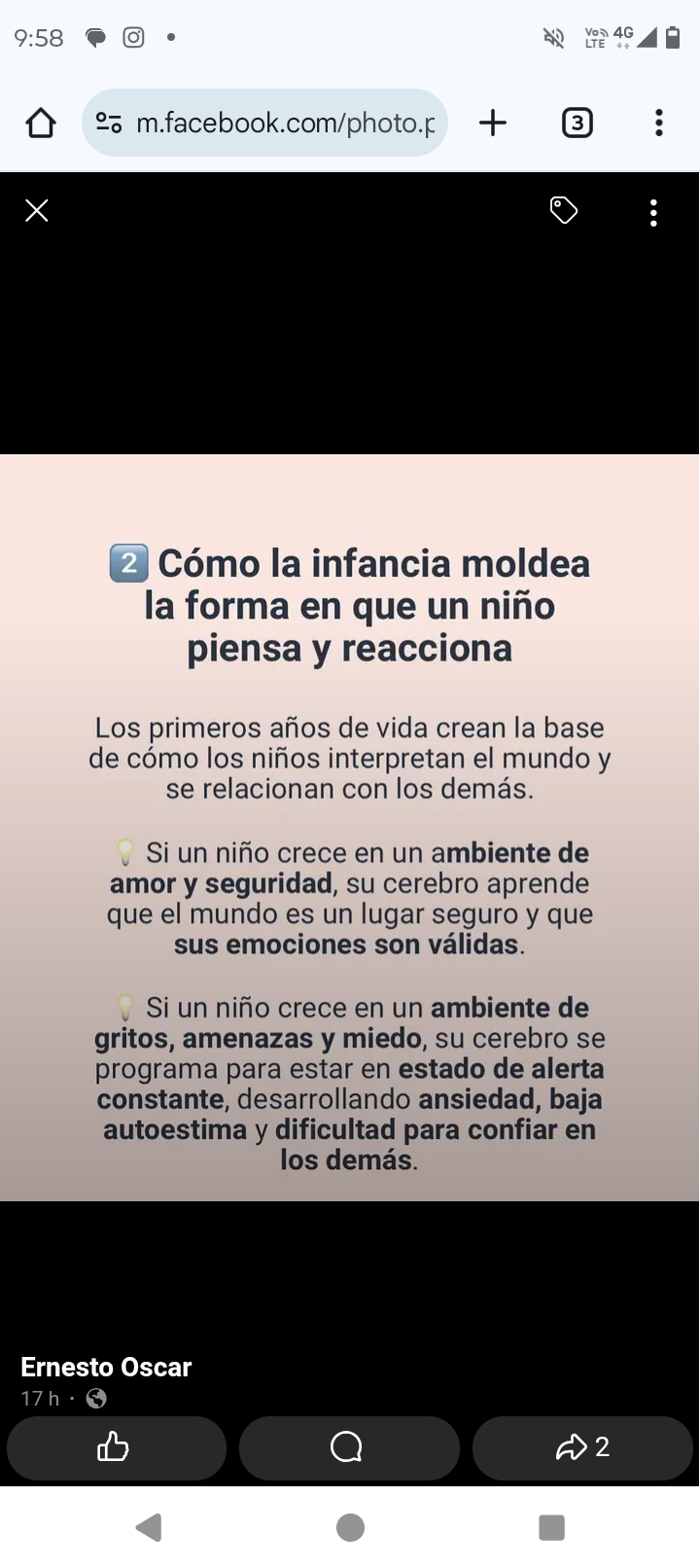Close the photo viewer

[37, 211]
